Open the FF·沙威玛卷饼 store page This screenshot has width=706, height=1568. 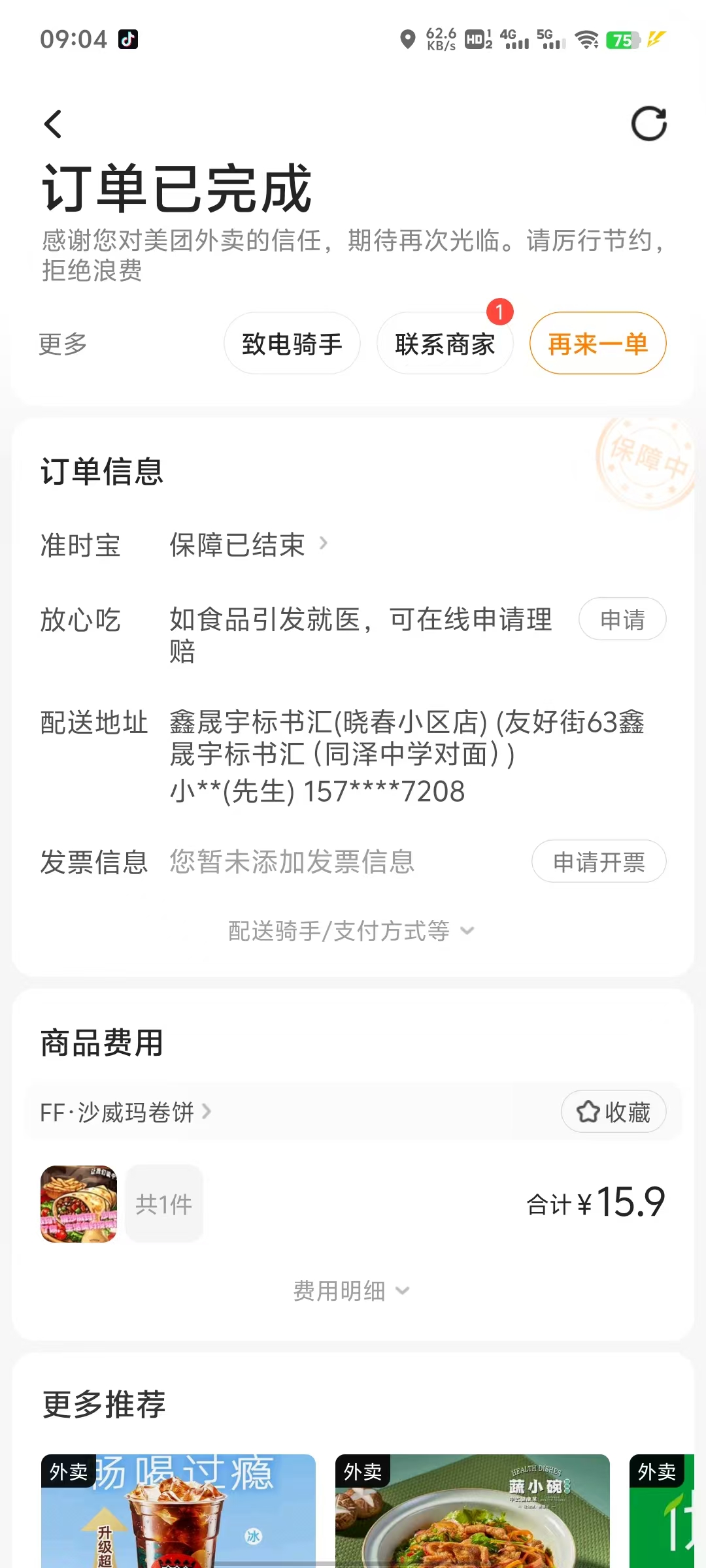tap(126, 1112)
